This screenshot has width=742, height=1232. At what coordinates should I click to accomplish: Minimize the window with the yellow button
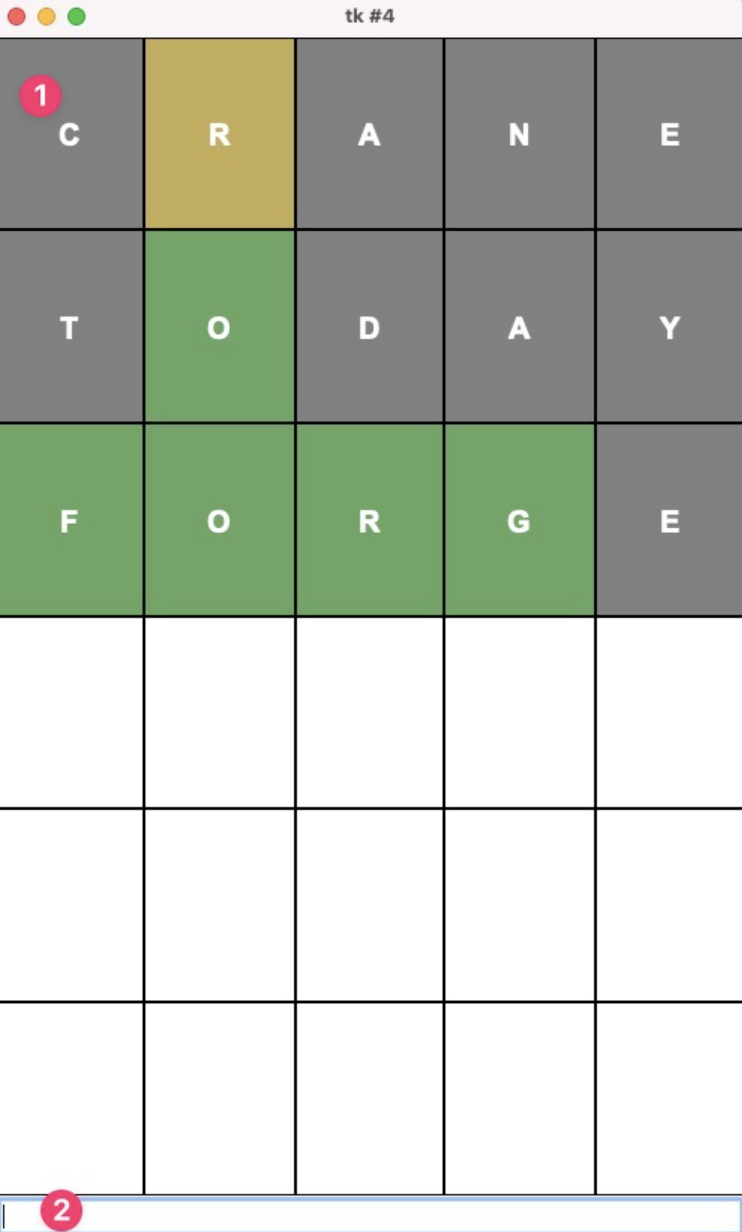(x=46, y=17)
